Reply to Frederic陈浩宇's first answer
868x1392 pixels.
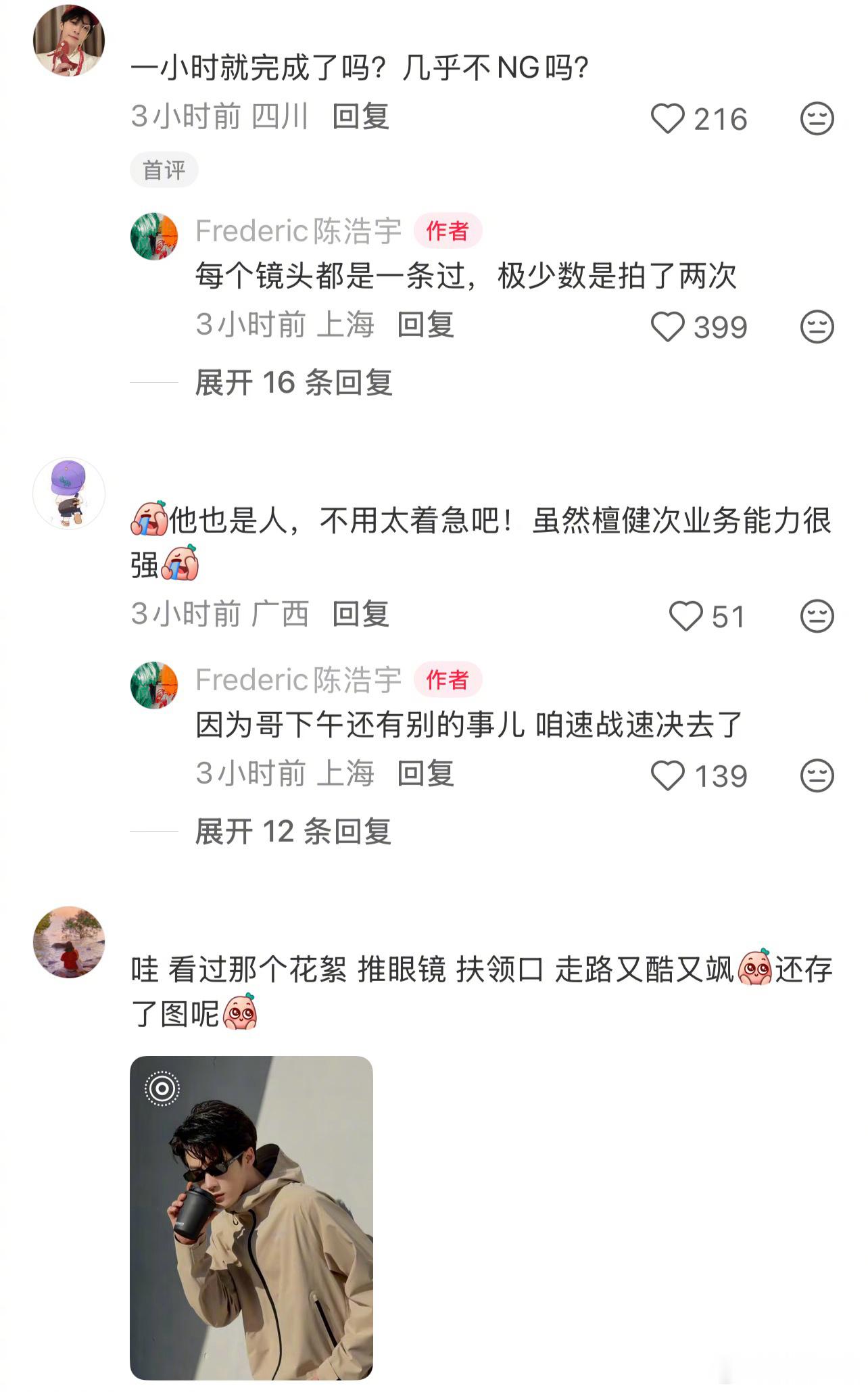coord(427,326)
